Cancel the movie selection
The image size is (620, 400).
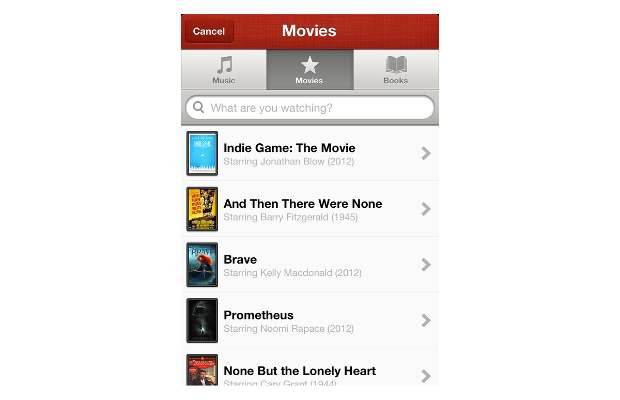click(208, 31)
